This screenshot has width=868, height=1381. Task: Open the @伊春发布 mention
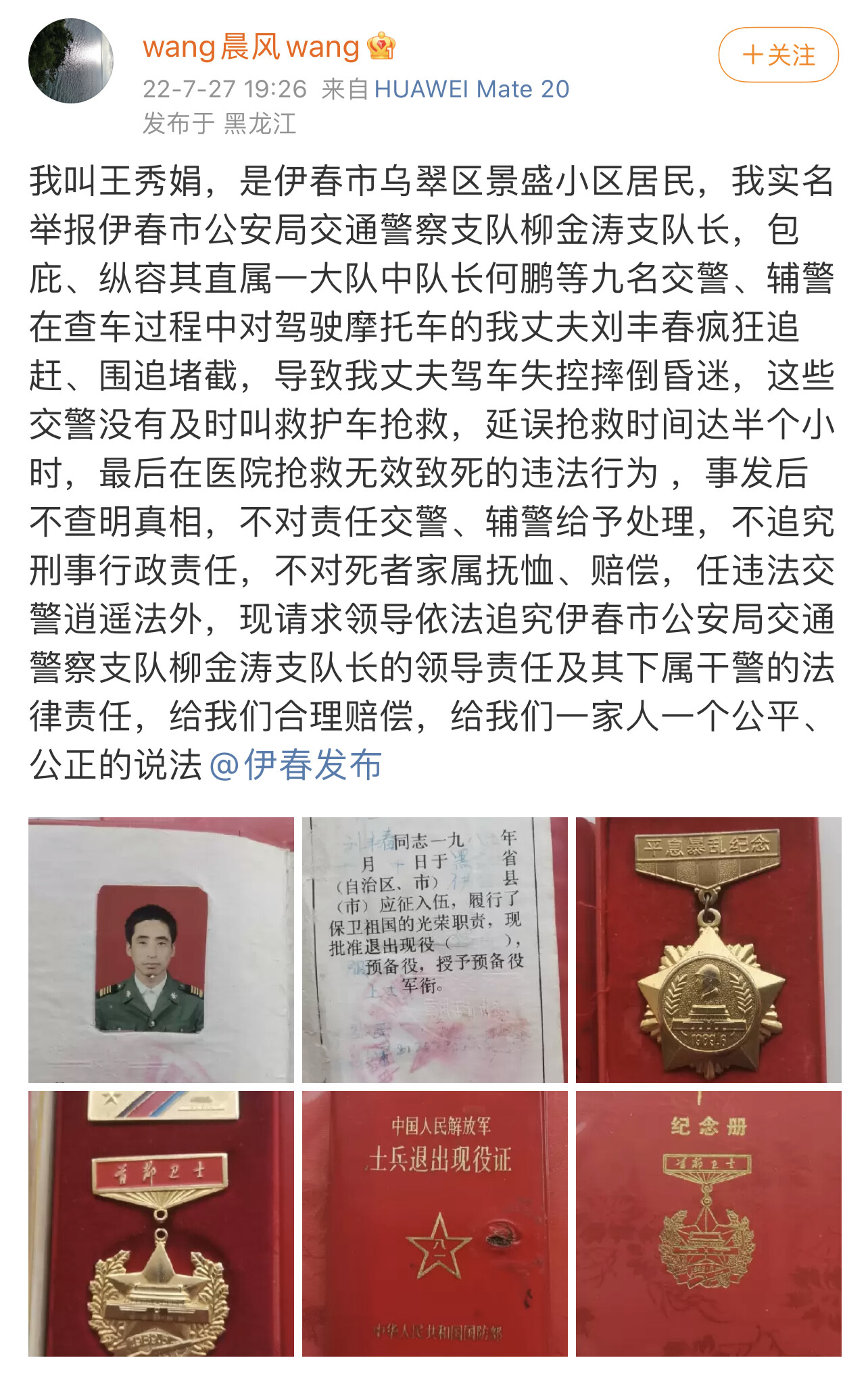(x=296, y=765)
